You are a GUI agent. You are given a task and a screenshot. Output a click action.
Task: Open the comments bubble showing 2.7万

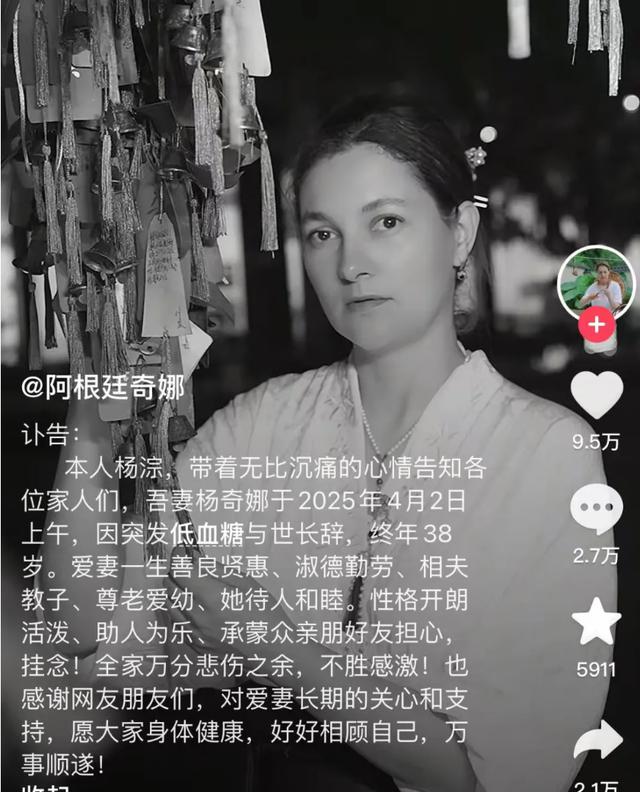point(596,508)
